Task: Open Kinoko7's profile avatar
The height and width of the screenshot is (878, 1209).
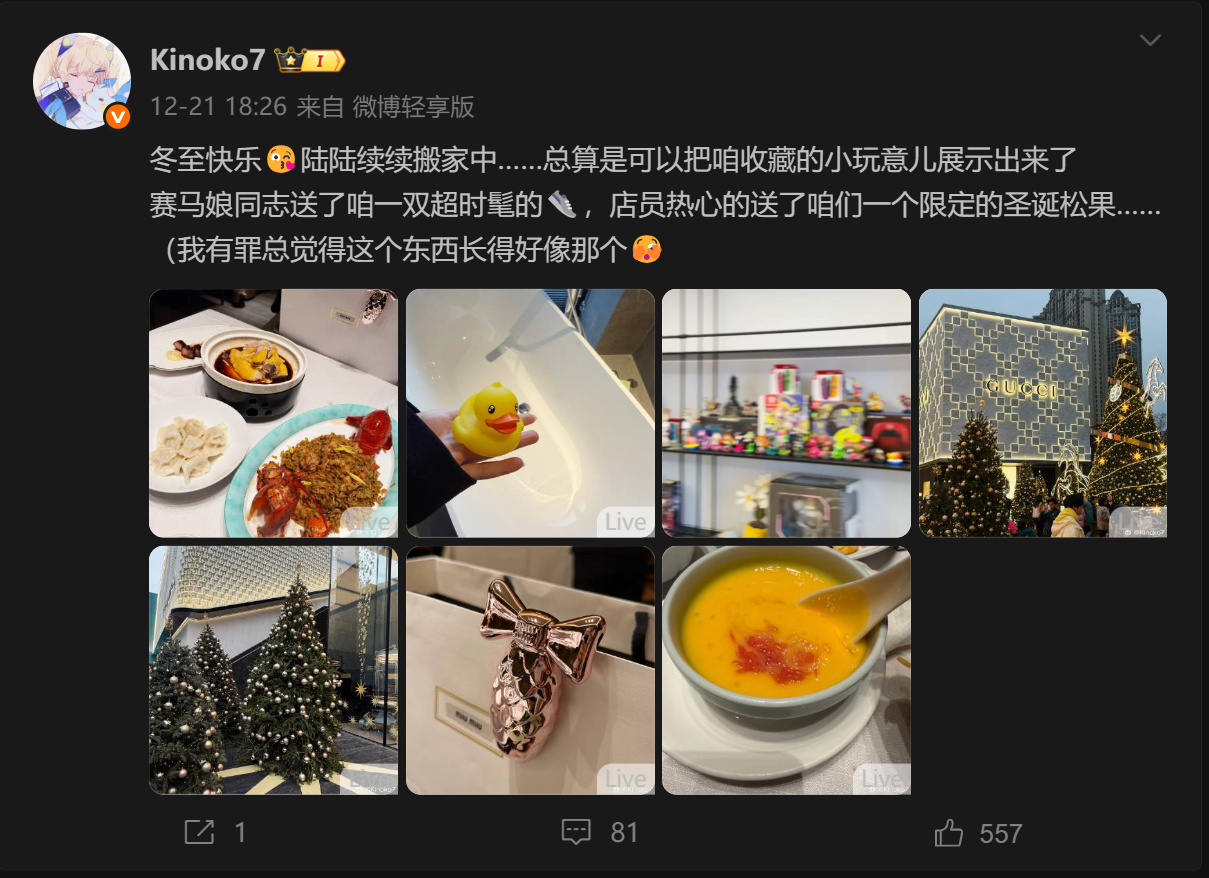Action: point(81,81)
